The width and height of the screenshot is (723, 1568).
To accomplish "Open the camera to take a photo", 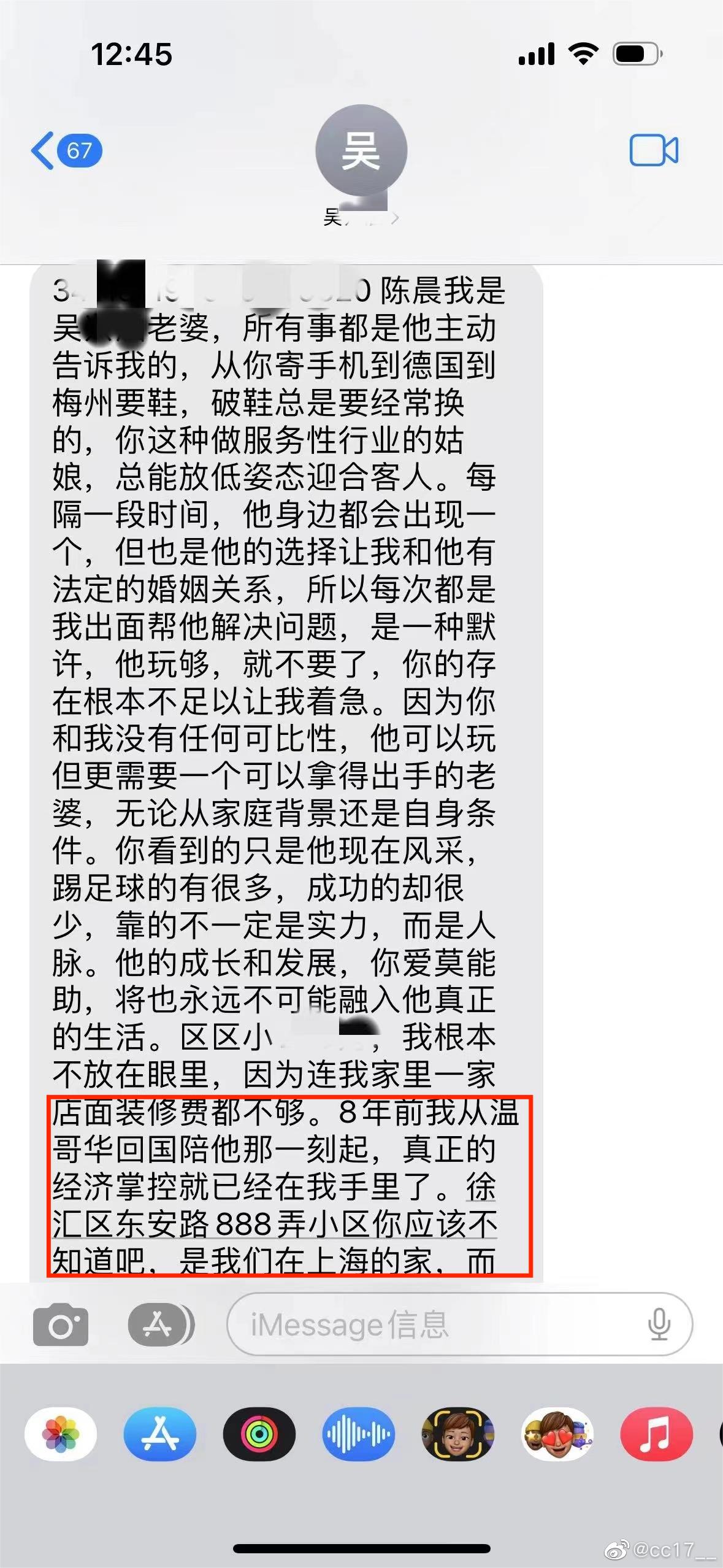I will pyautogui.click(x=61, y=1326).
